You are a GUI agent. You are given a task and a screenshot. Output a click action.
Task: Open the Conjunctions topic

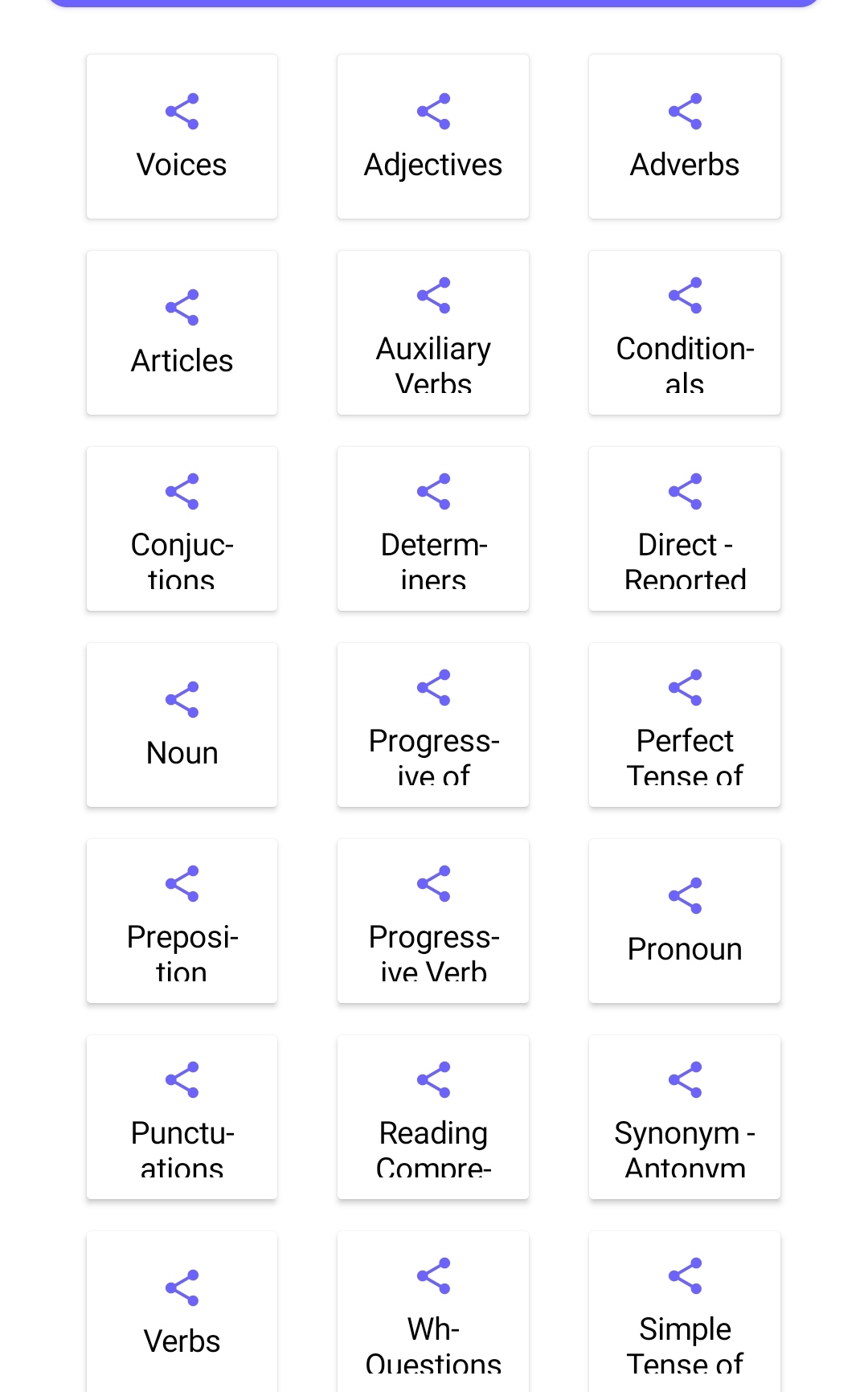click(x=182, y=529)
